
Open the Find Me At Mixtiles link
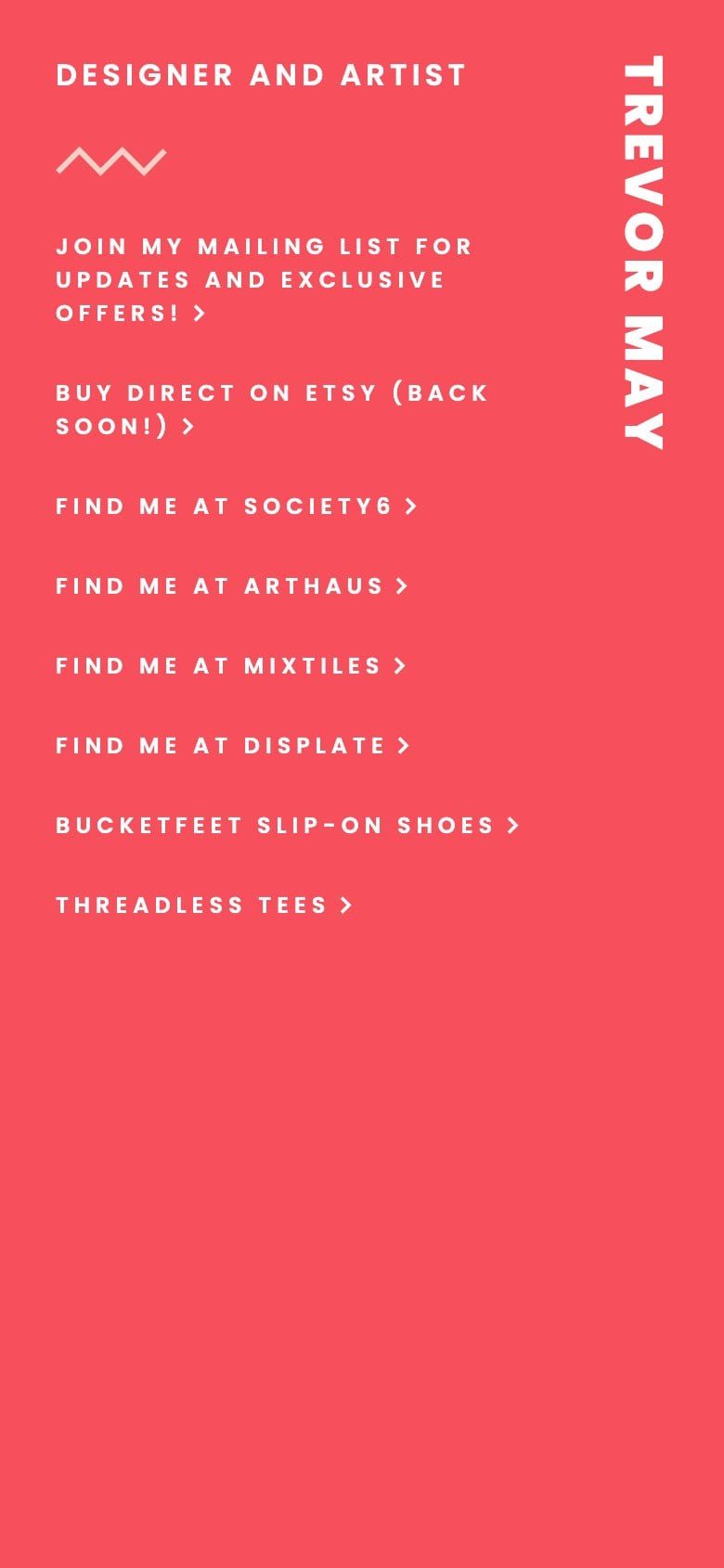(x=218, y=666)
